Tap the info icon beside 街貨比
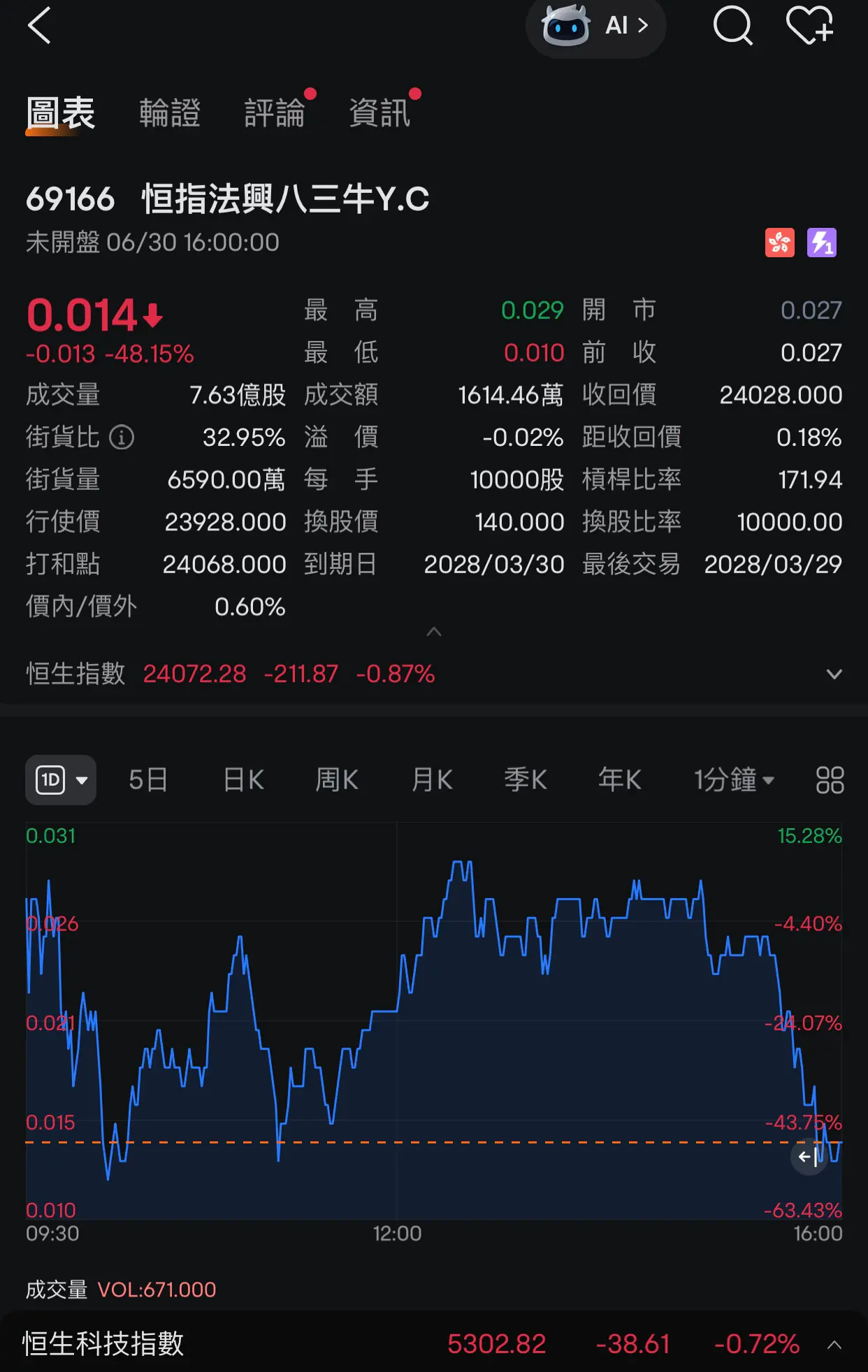Viewport: 868px width, 1372px height. coord(122,438)
